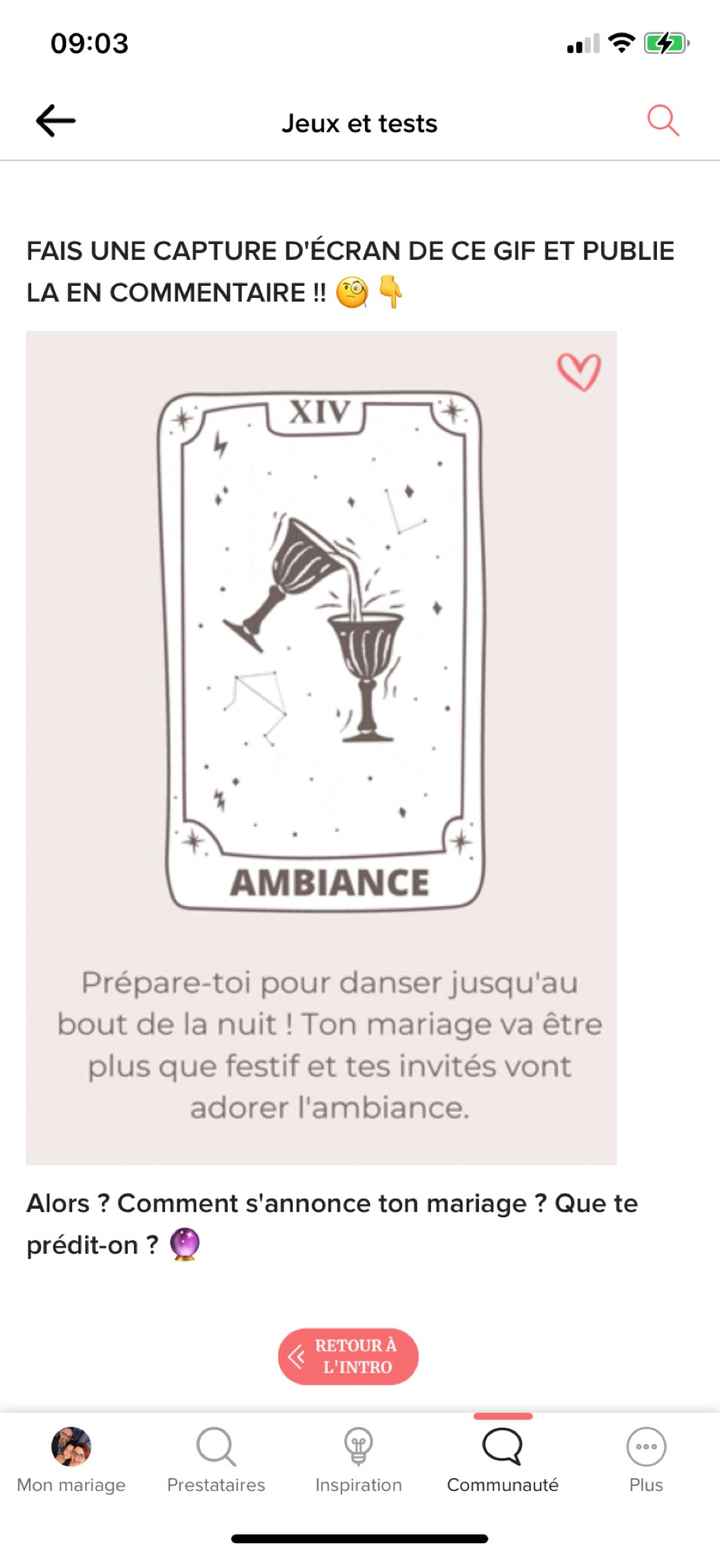Open search from the Jeux et tests header
The image size is (720, 1557).
tap(662, 121)
